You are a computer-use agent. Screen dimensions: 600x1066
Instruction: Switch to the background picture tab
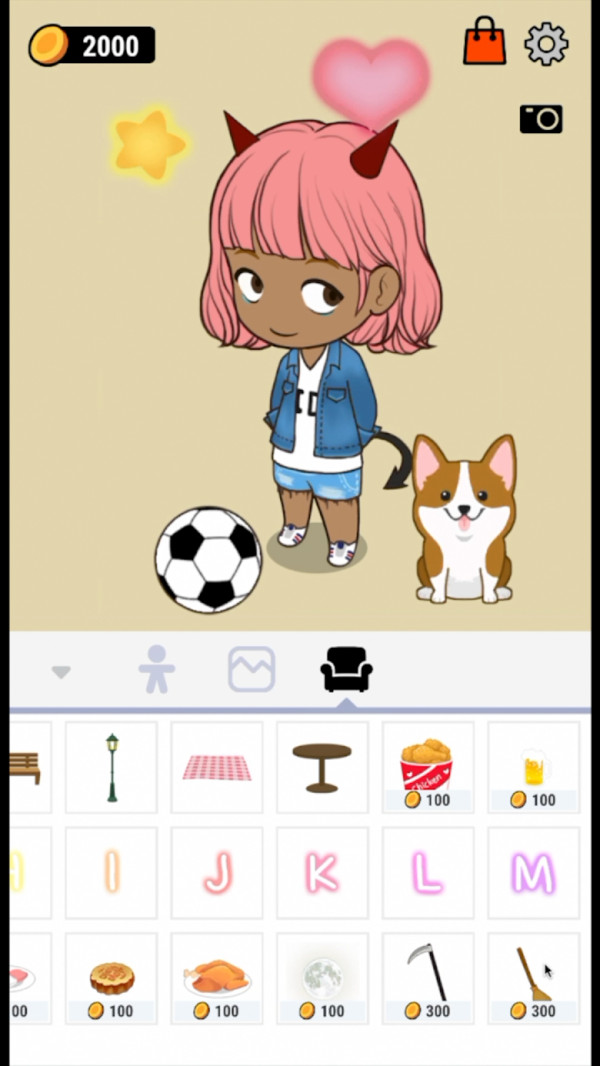[x=251, y=669]
